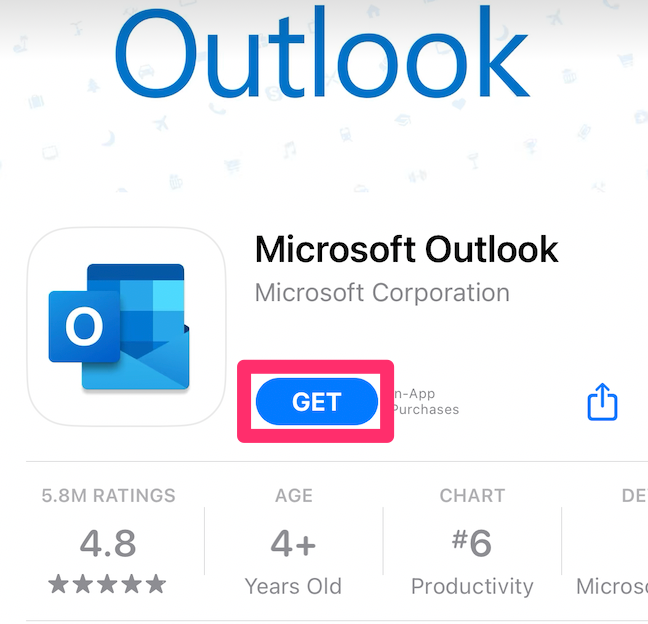
Task: Open the #6 Productivity chart
Action: tap(472, 540)
